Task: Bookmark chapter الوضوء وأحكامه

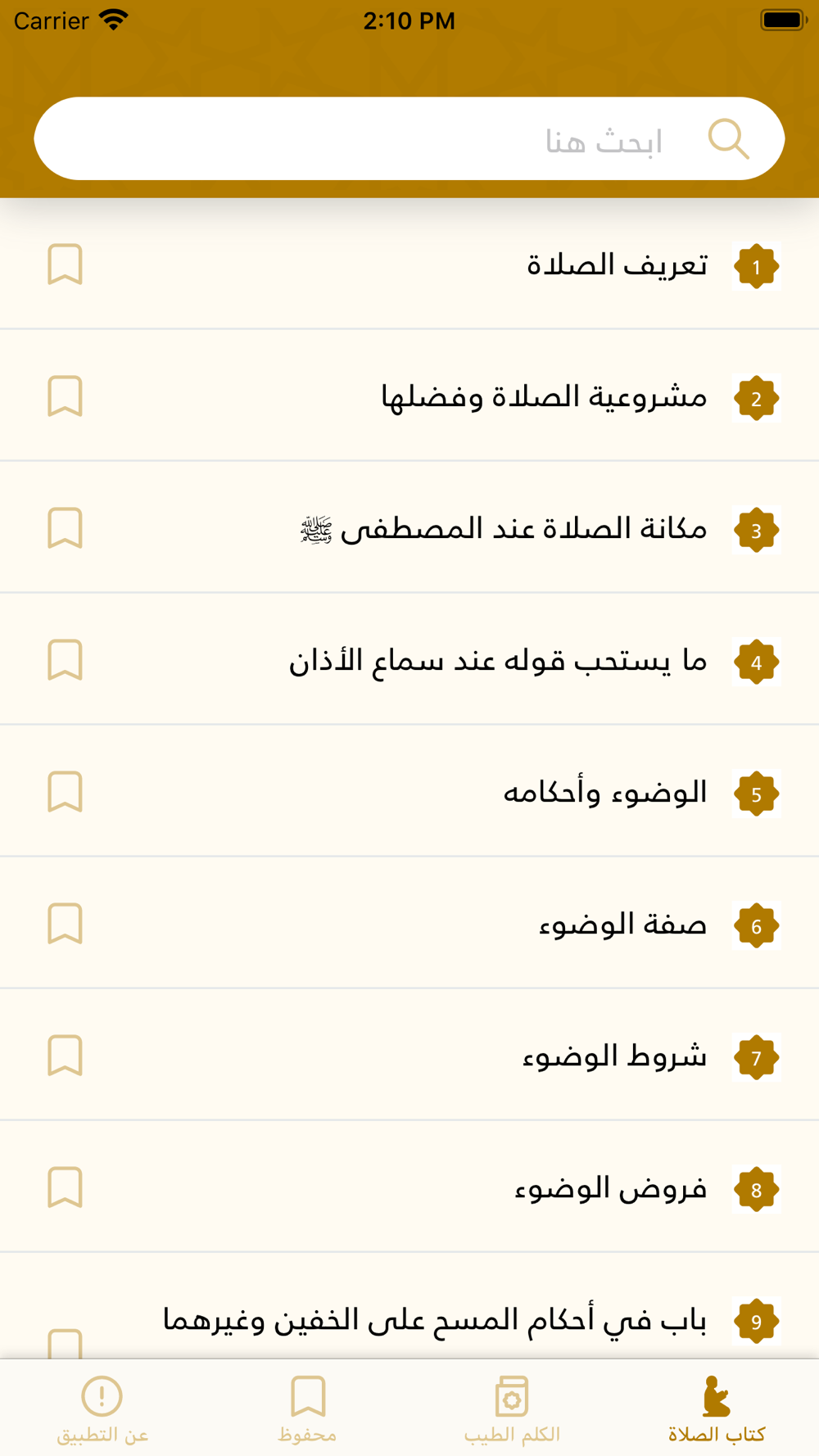Action: click(x=65, y=792)
